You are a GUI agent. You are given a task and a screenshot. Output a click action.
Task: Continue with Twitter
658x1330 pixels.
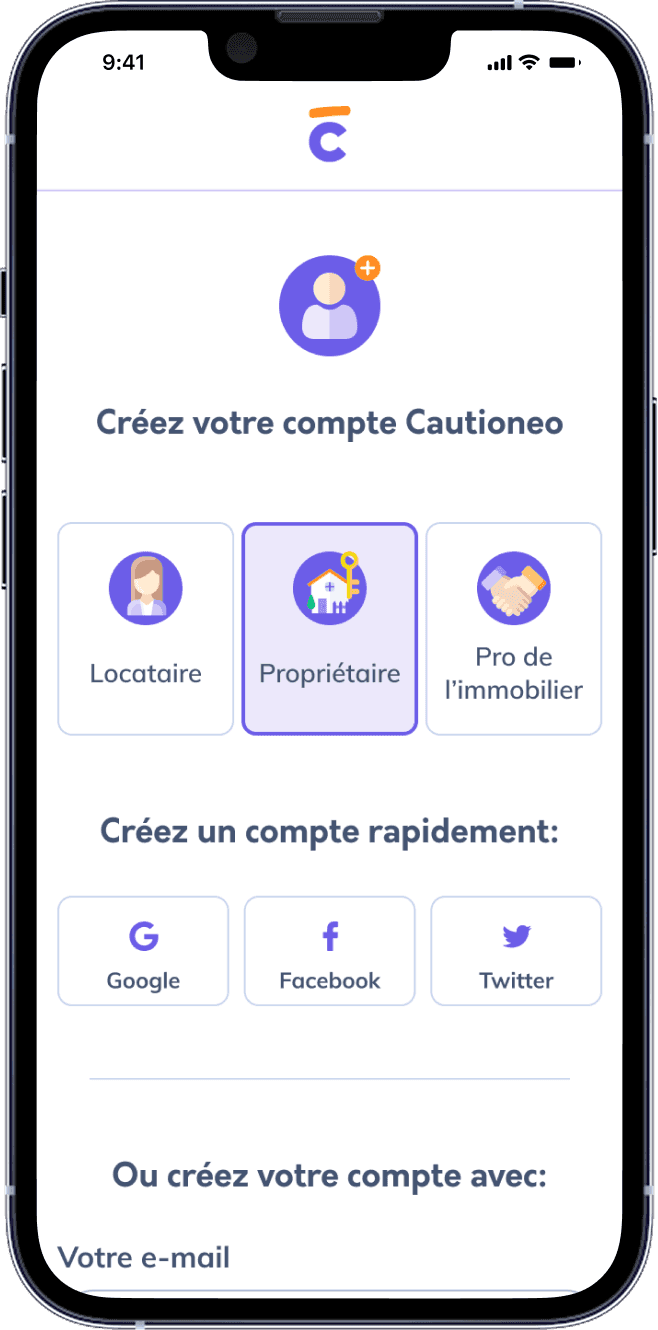coord(516,950)
